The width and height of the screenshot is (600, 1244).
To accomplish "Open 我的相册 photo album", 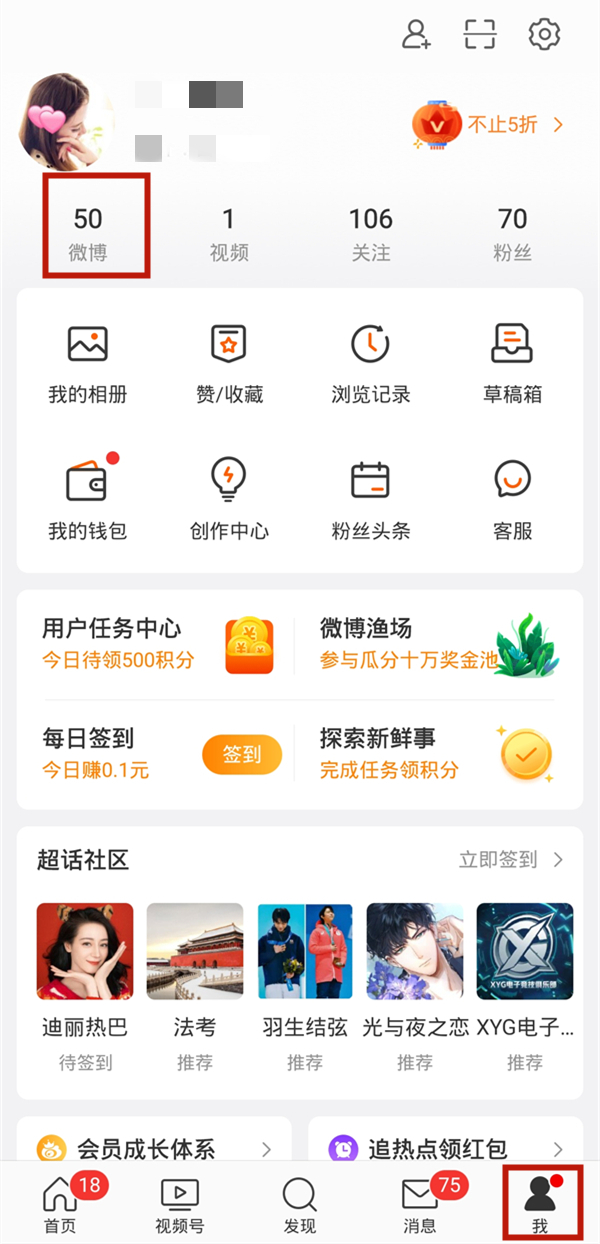I will (88, 362).
